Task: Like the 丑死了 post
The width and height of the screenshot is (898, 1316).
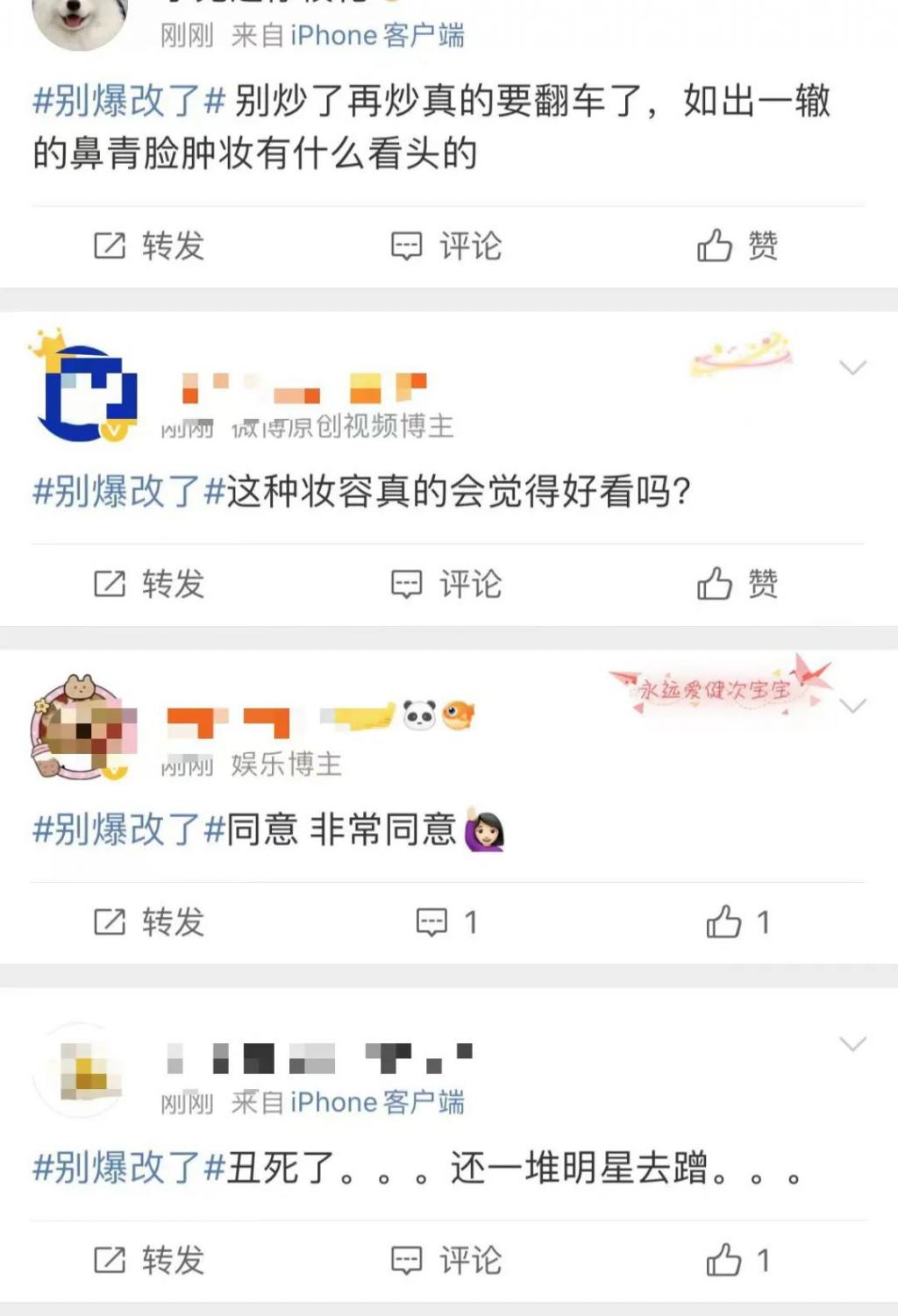Action: point(737,1261)
